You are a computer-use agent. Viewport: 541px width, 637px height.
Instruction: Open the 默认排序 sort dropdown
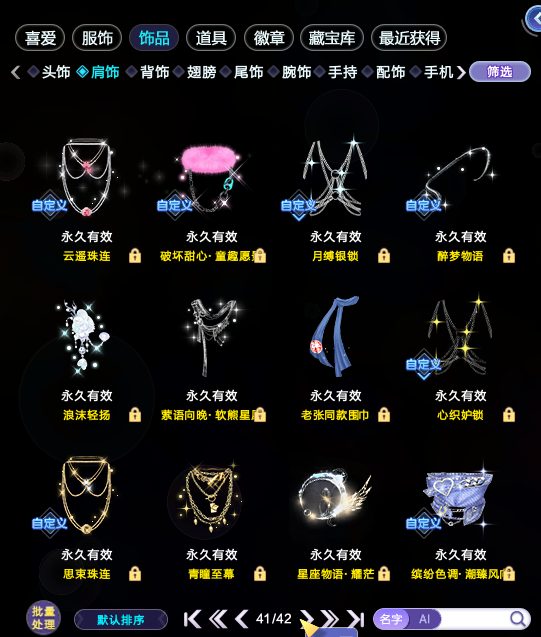click(121, 620)
